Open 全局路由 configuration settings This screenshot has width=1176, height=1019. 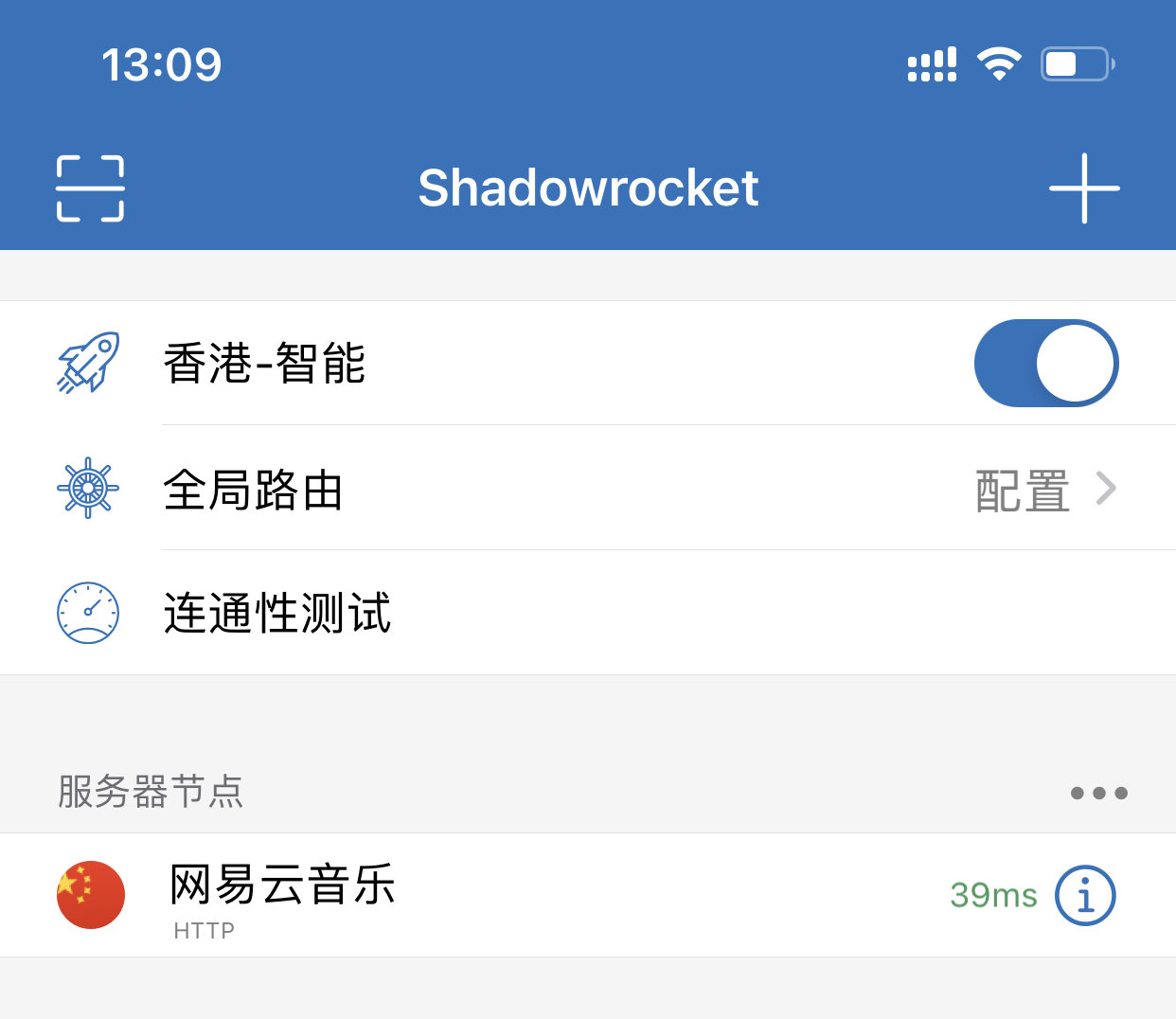click(1042, 490)
